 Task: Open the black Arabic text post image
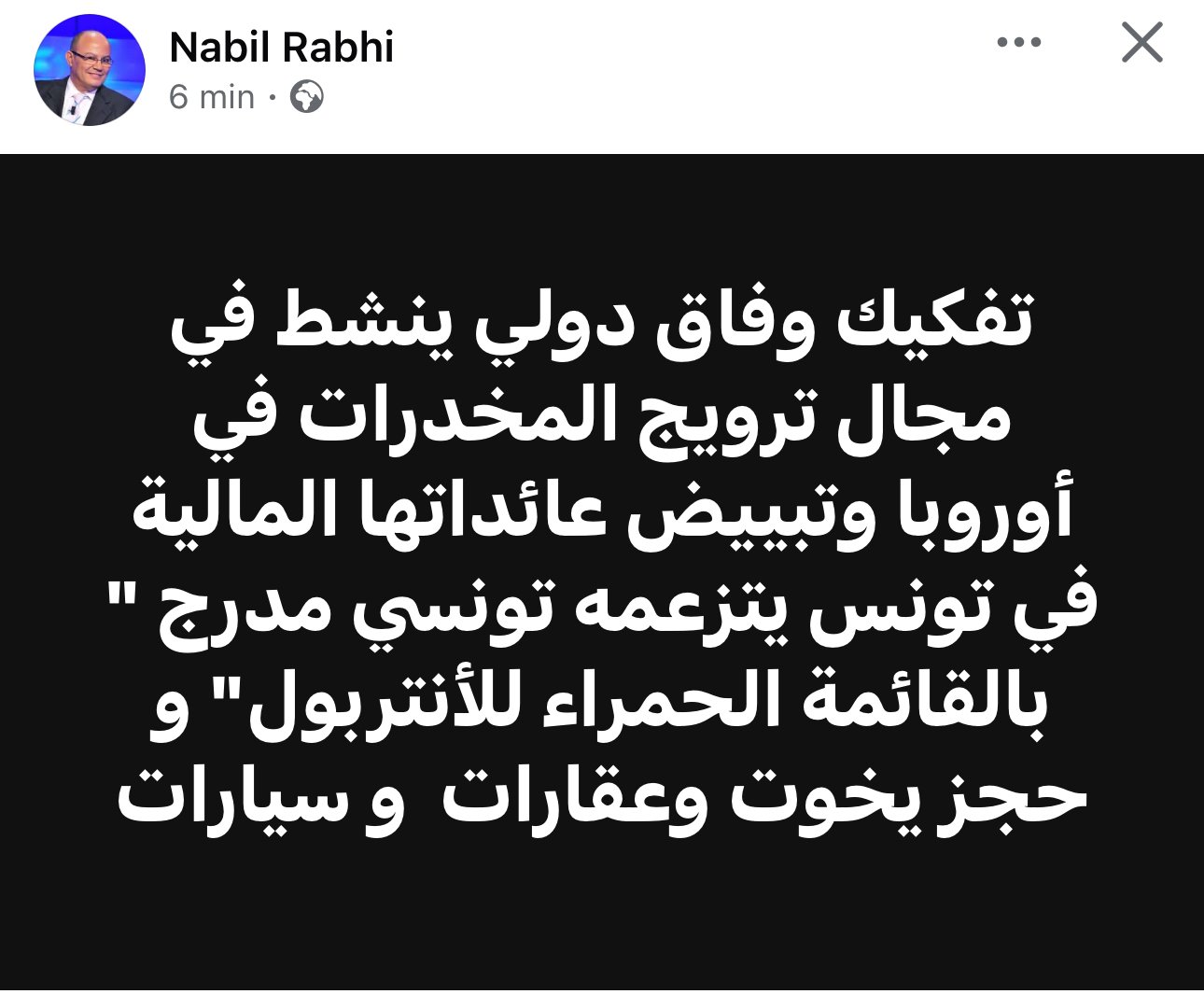tap(602, 569)
